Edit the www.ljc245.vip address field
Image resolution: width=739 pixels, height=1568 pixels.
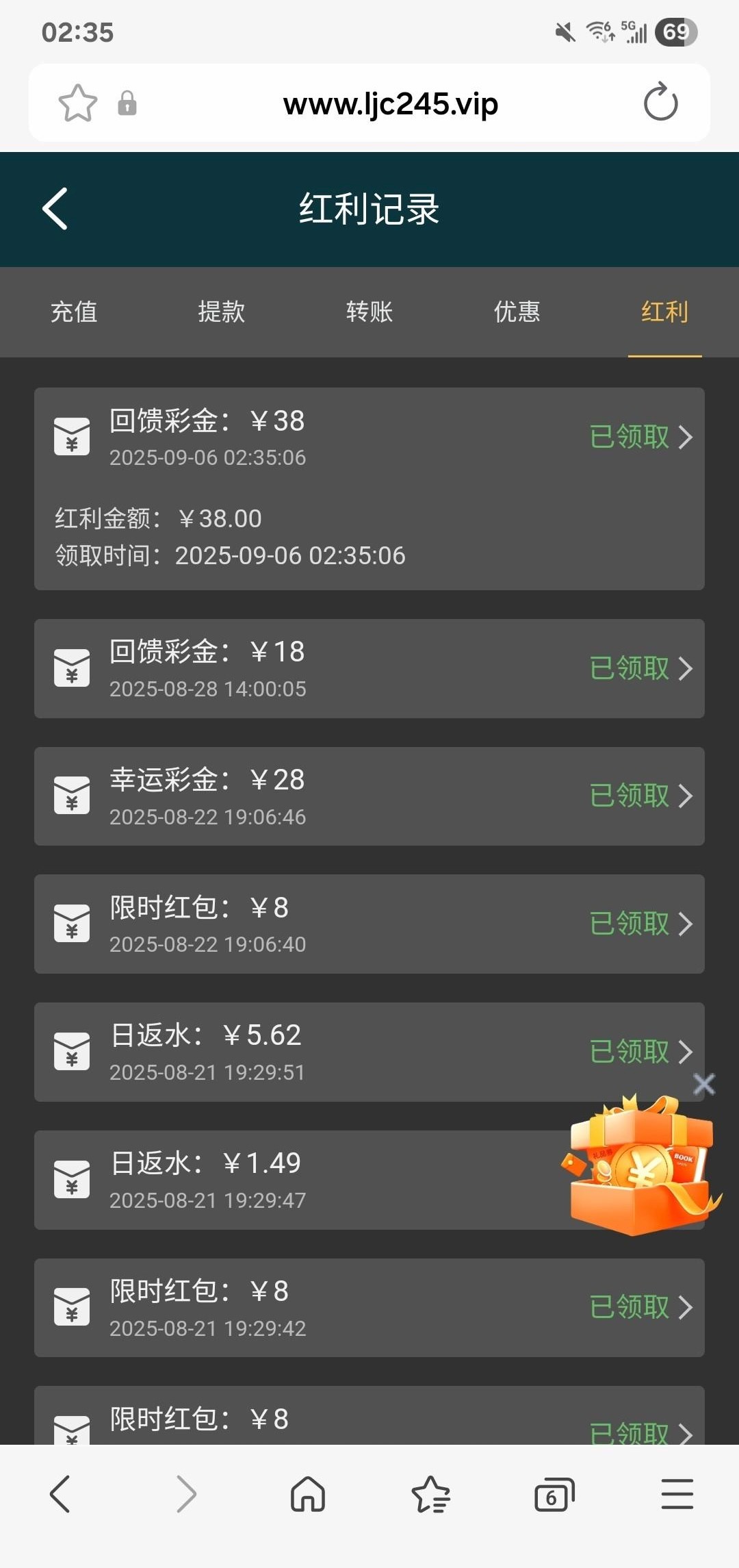[x=390, y=104]
